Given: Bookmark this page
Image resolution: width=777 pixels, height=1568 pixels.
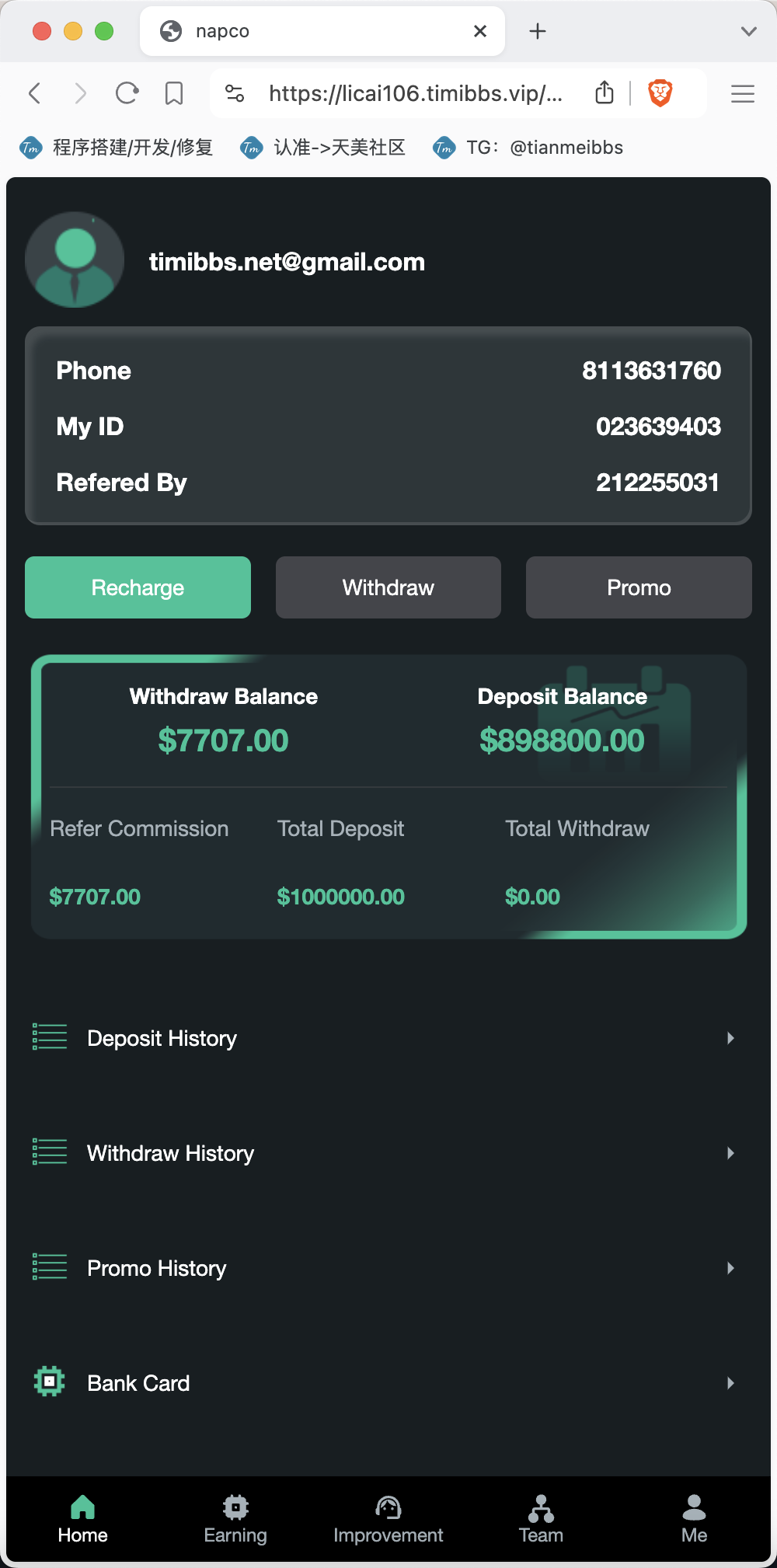Looking at the screenshot, I should (174, 94).
